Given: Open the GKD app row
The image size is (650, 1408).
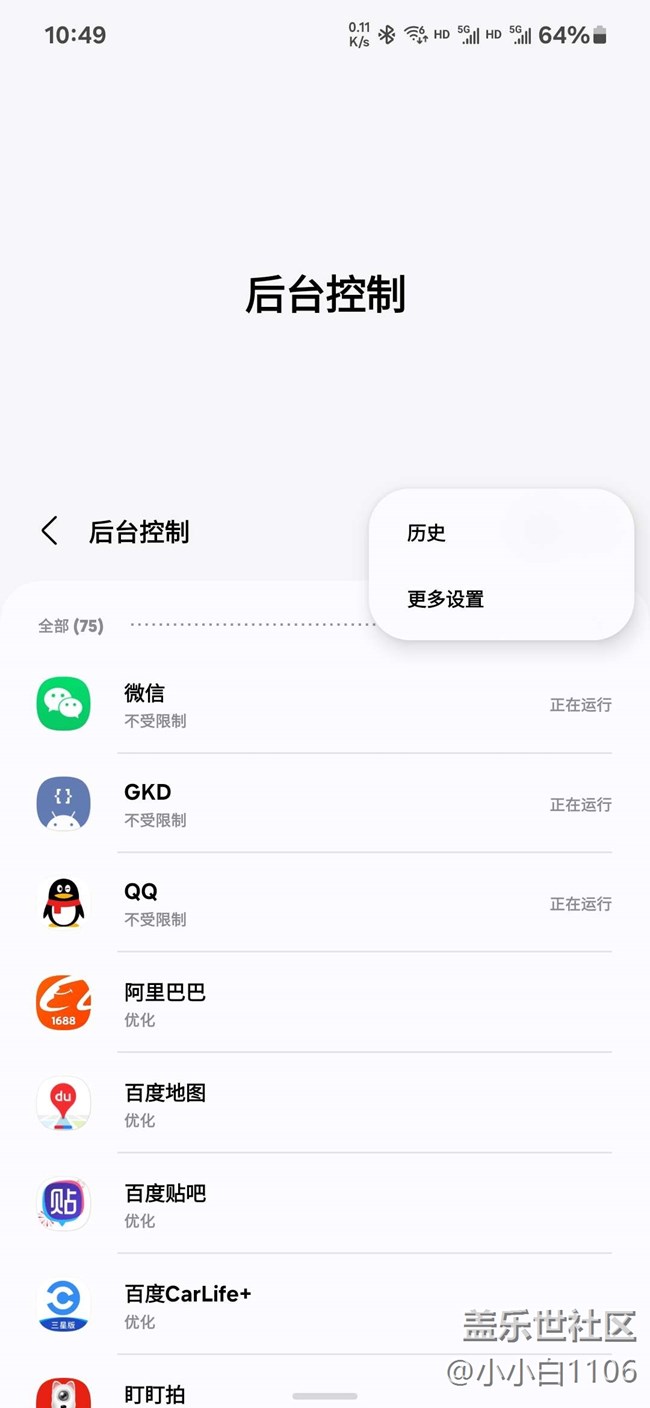Looking at the screenshot, I should (325, 804).
